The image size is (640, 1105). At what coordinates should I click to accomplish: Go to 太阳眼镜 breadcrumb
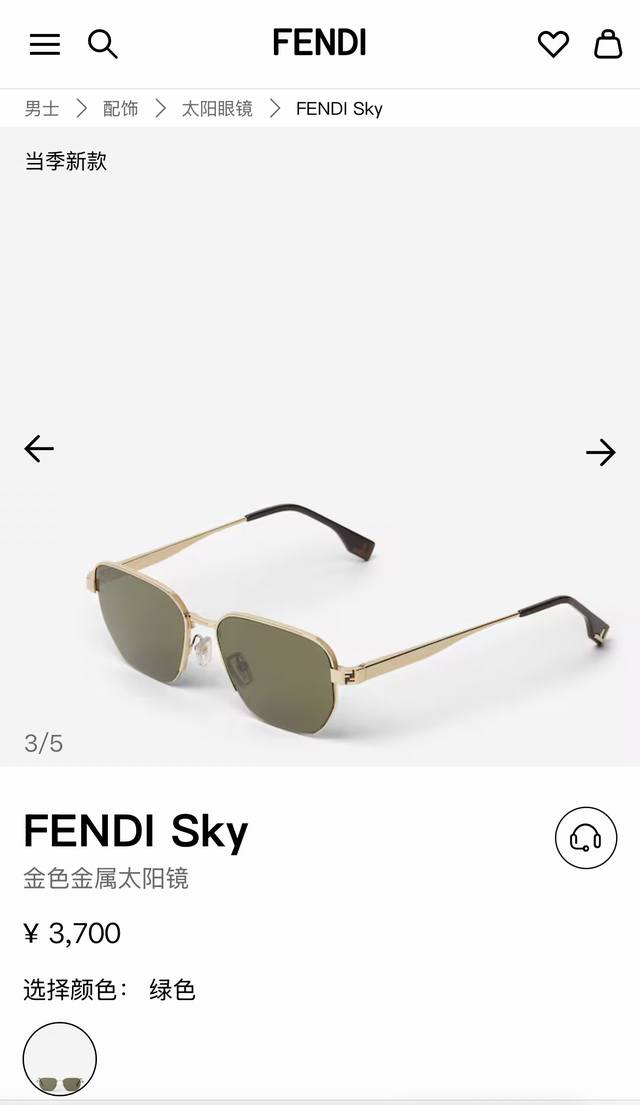pyautogui.click(x=217, y=109)
